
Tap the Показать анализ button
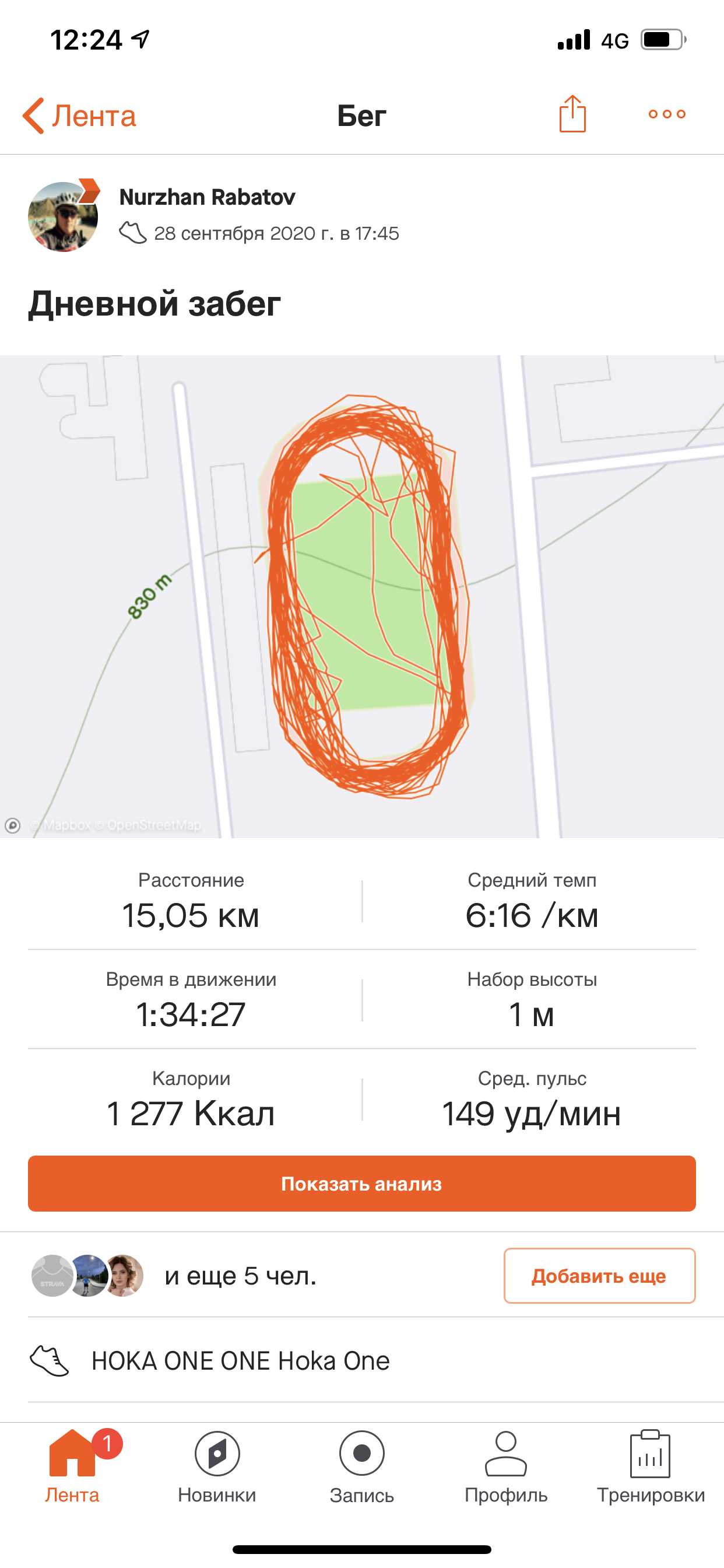(x=362, y=1184)
